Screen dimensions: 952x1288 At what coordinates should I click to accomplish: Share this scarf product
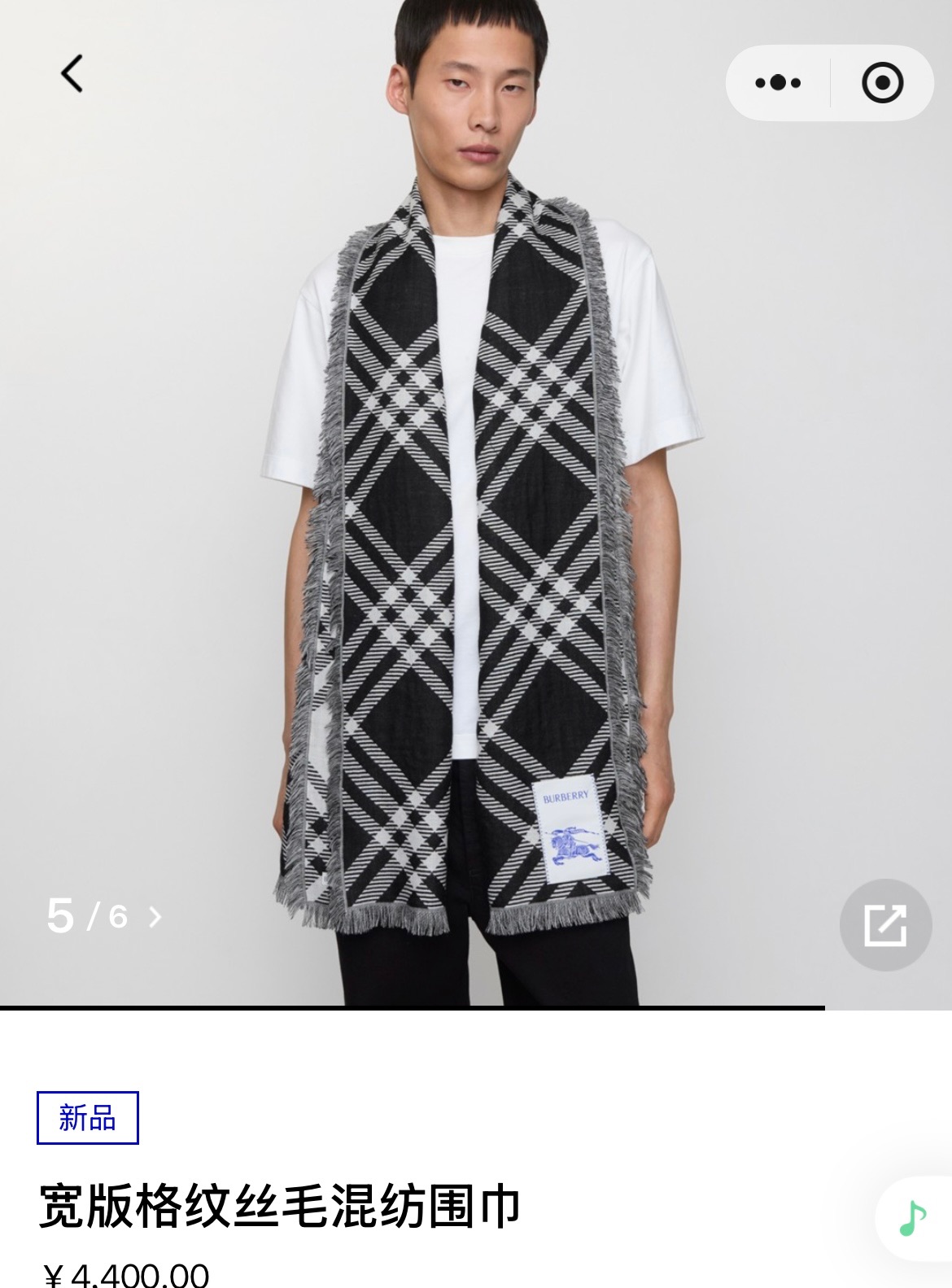884,924
